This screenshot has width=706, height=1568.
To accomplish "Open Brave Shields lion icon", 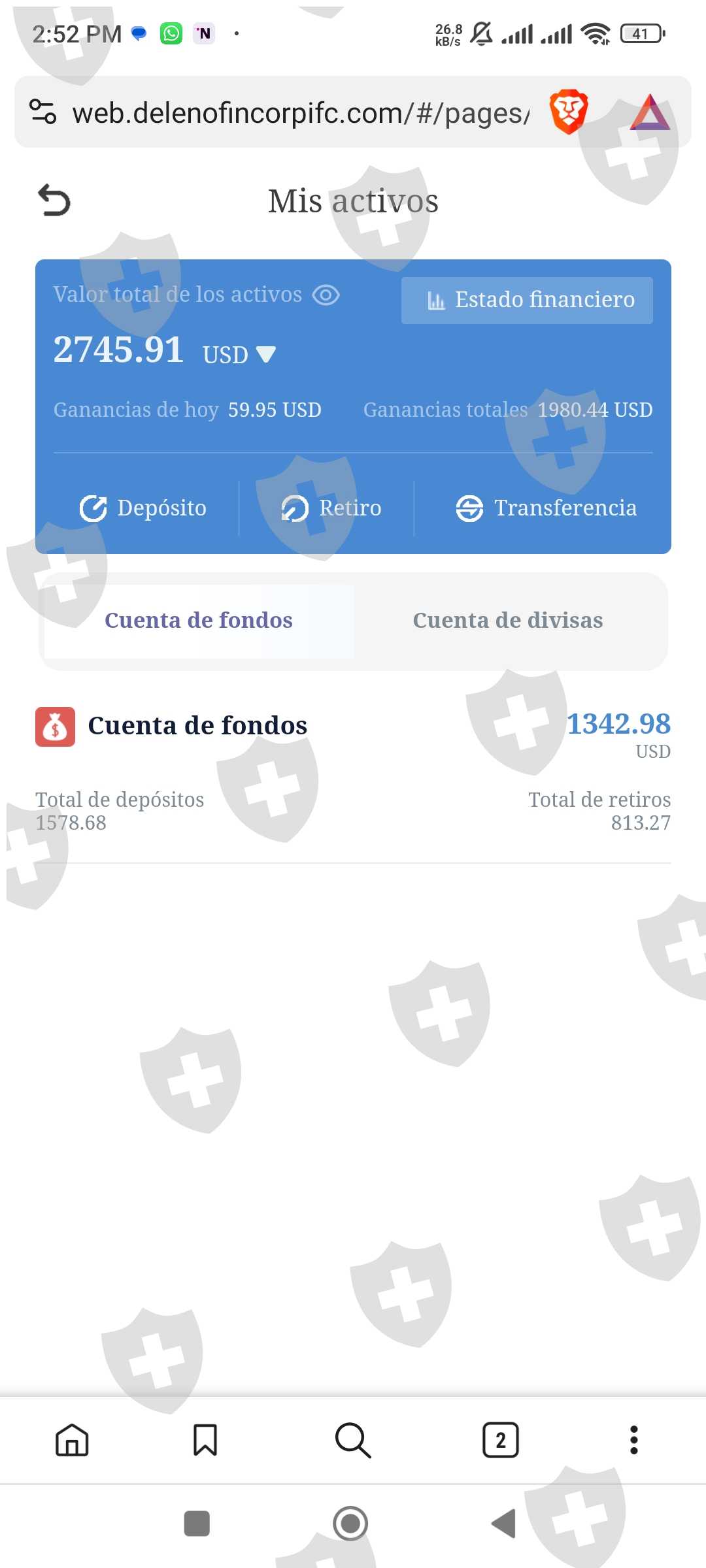I will pyautogui.click(x=568, y=112).
